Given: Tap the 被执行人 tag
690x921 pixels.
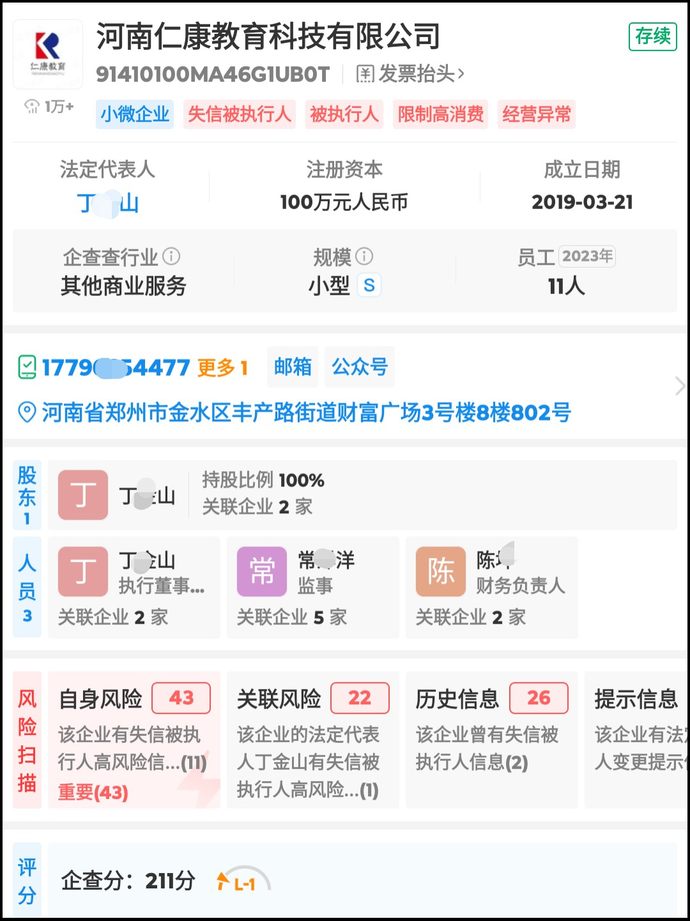Looking at the screenshot, I should point(344,114).
